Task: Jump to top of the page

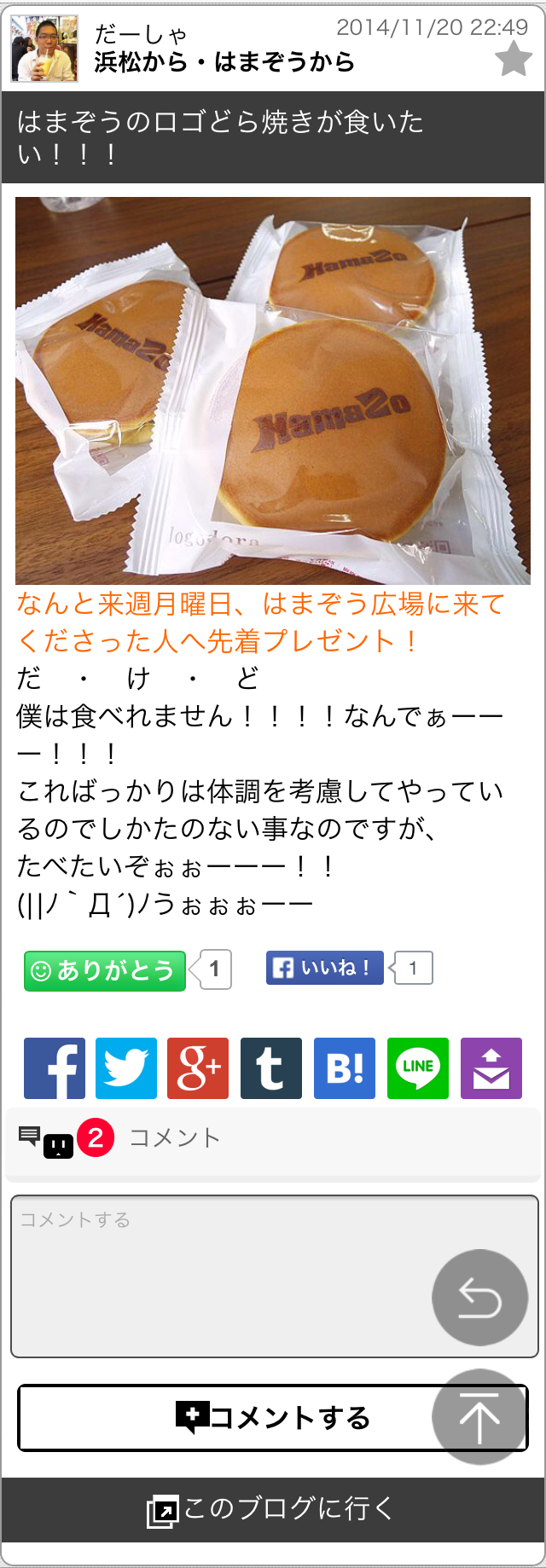Action: [479, 1417]
